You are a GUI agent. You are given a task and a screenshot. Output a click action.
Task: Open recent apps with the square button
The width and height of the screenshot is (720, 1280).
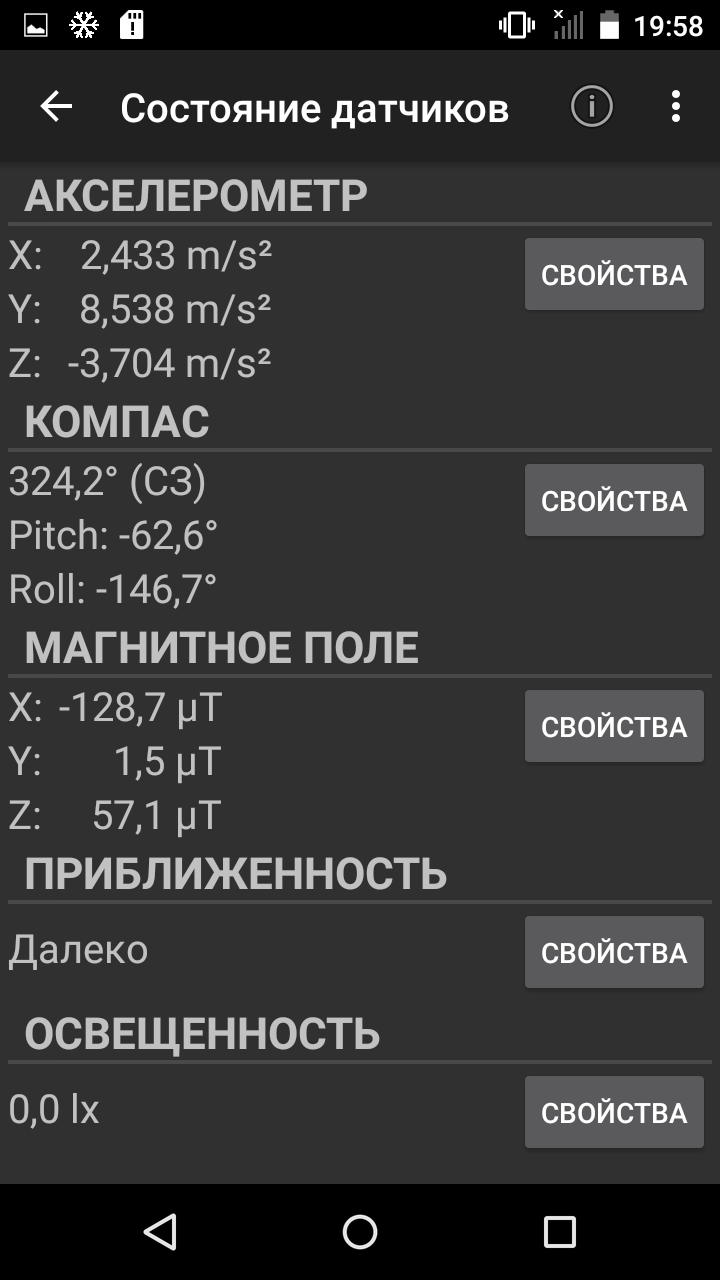559,1232
